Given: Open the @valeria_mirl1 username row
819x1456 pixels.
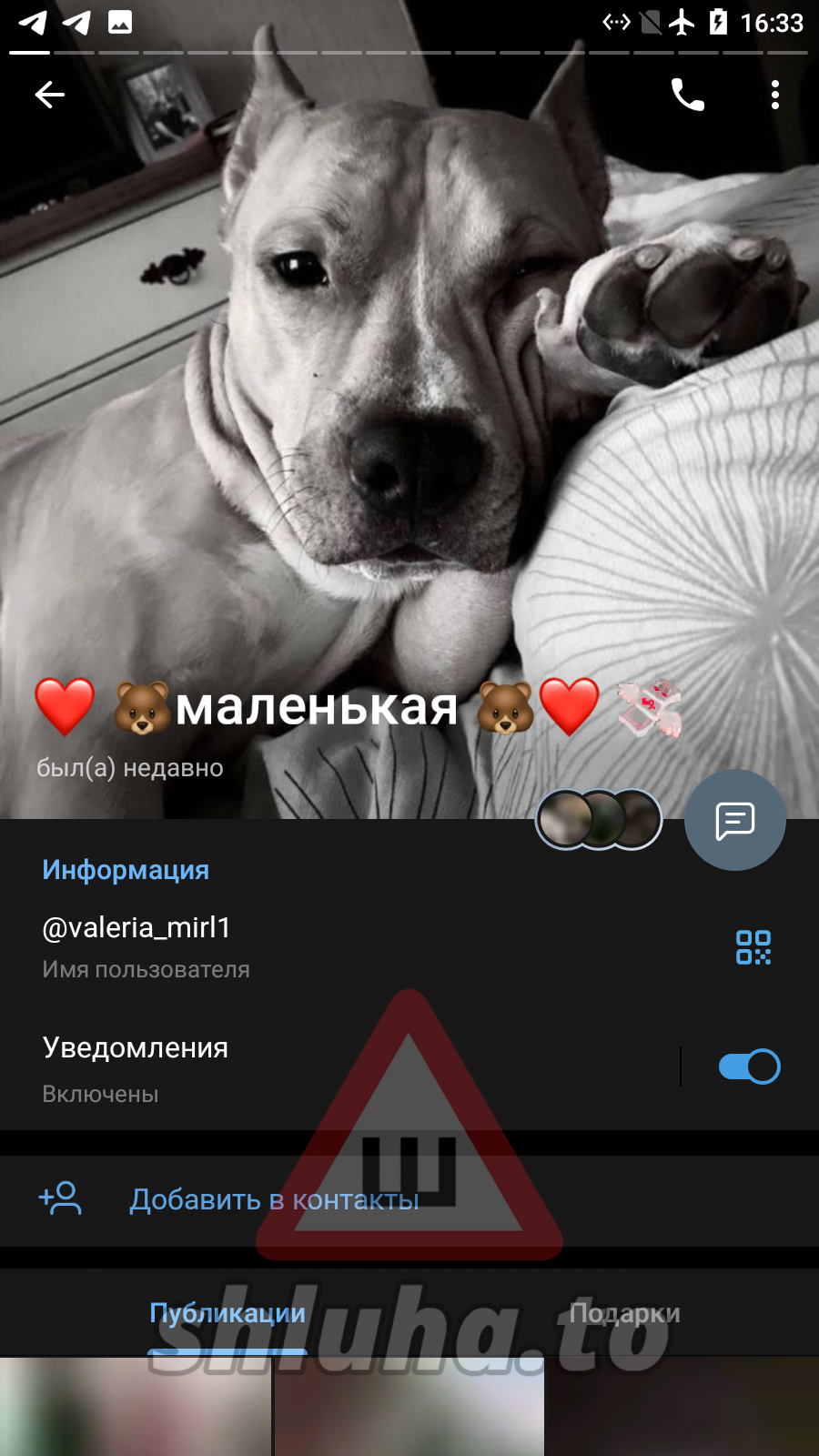Looking at the screenshot, I should click(273, 946).
